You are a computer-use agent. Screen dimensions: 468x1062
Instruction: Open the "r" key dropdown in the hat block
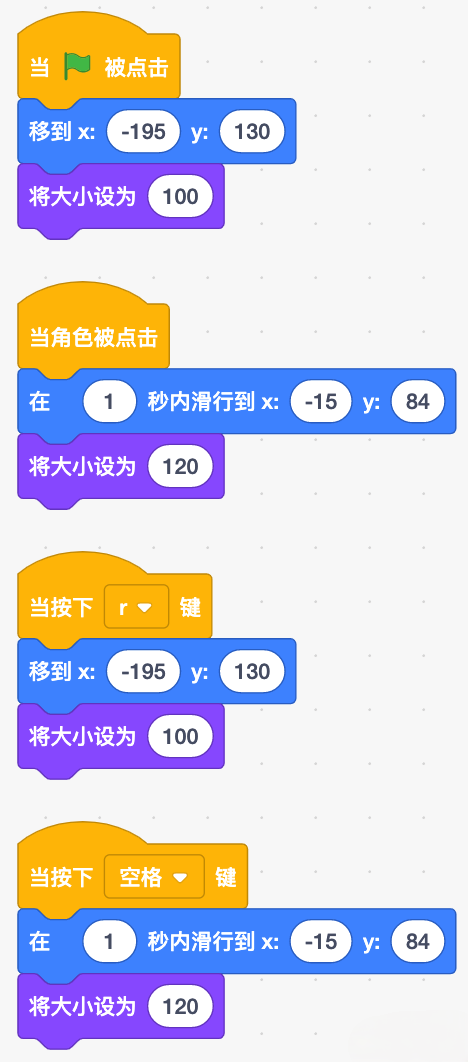tap(136, 606)
